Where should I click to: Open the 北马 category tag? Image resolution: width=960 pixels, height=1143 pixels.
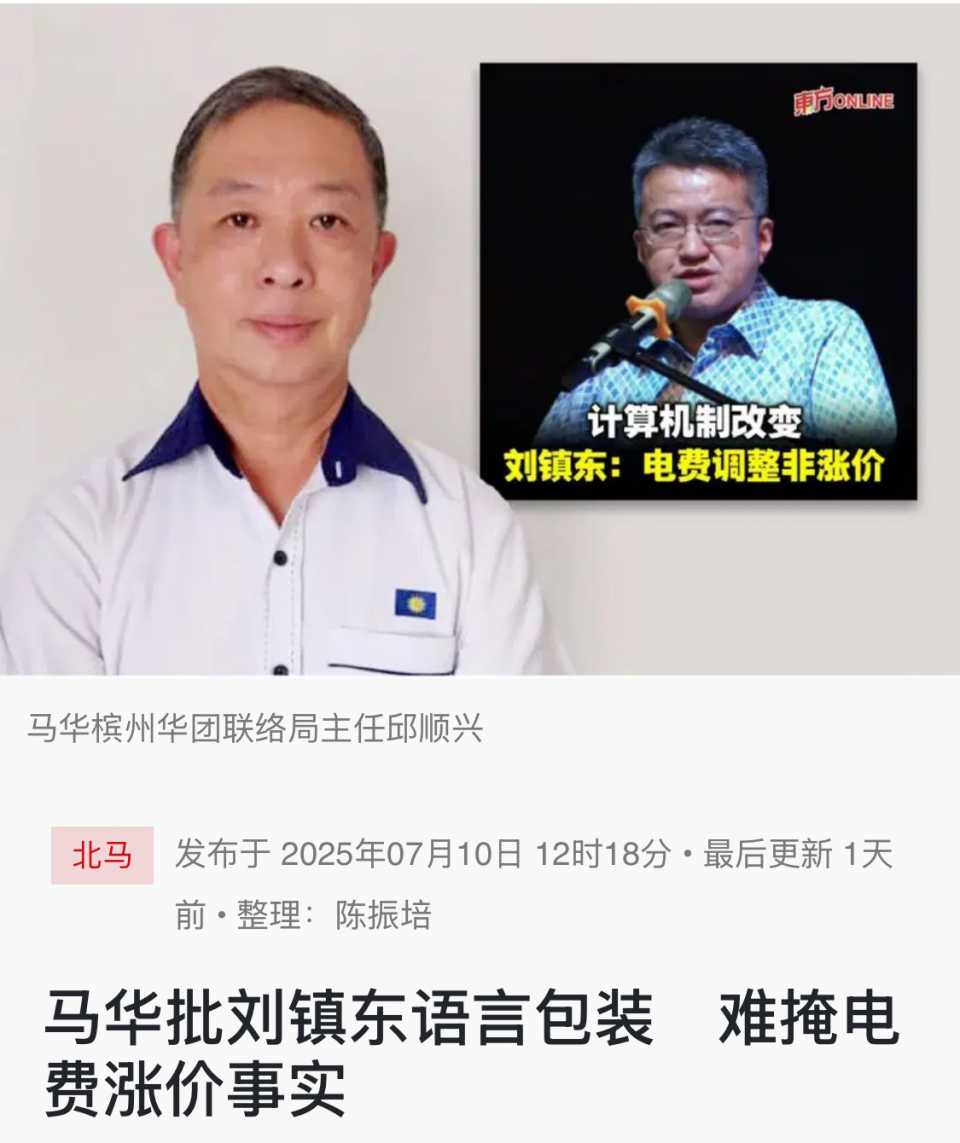(102, 856)
